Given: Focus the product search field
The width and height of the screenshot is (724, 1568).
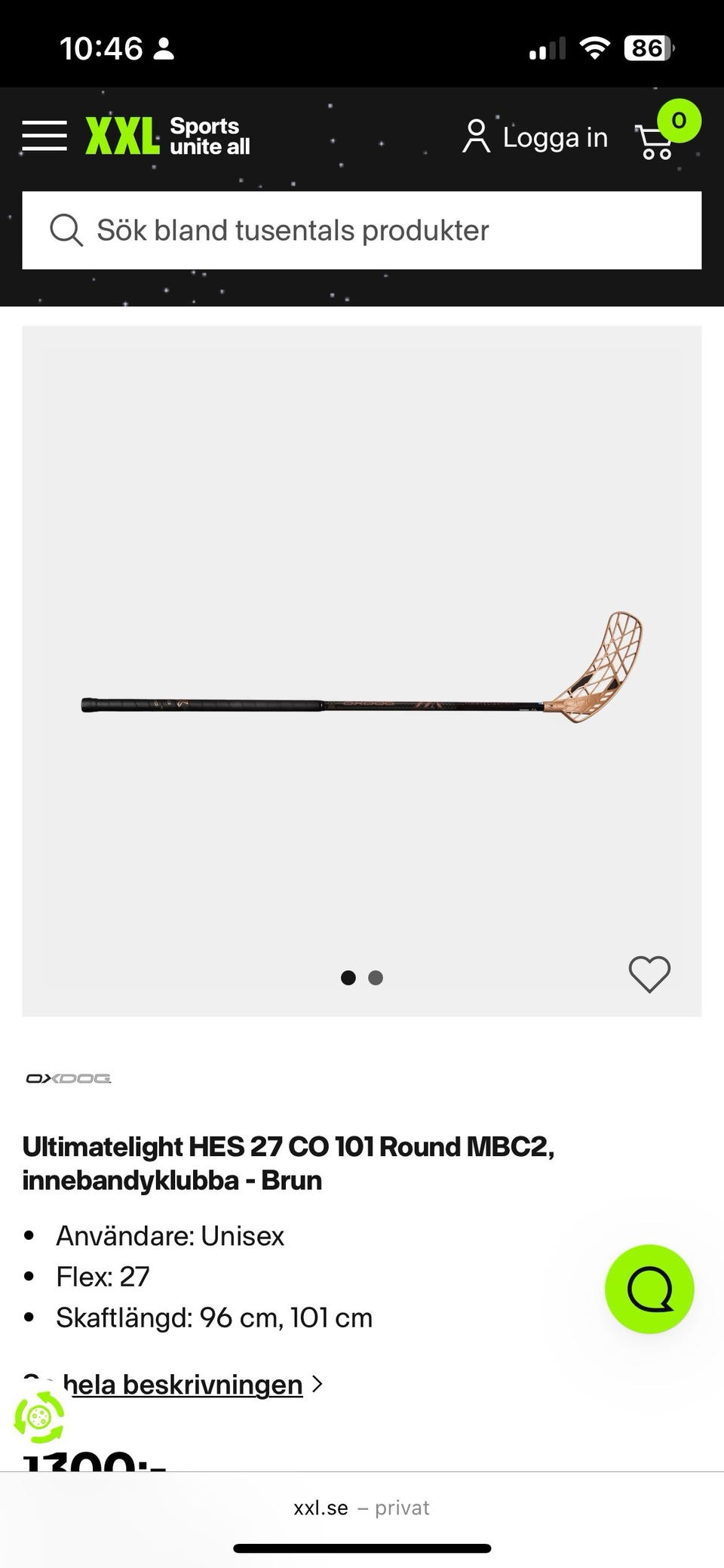Looking at the screenshot, I should [362, 230].
